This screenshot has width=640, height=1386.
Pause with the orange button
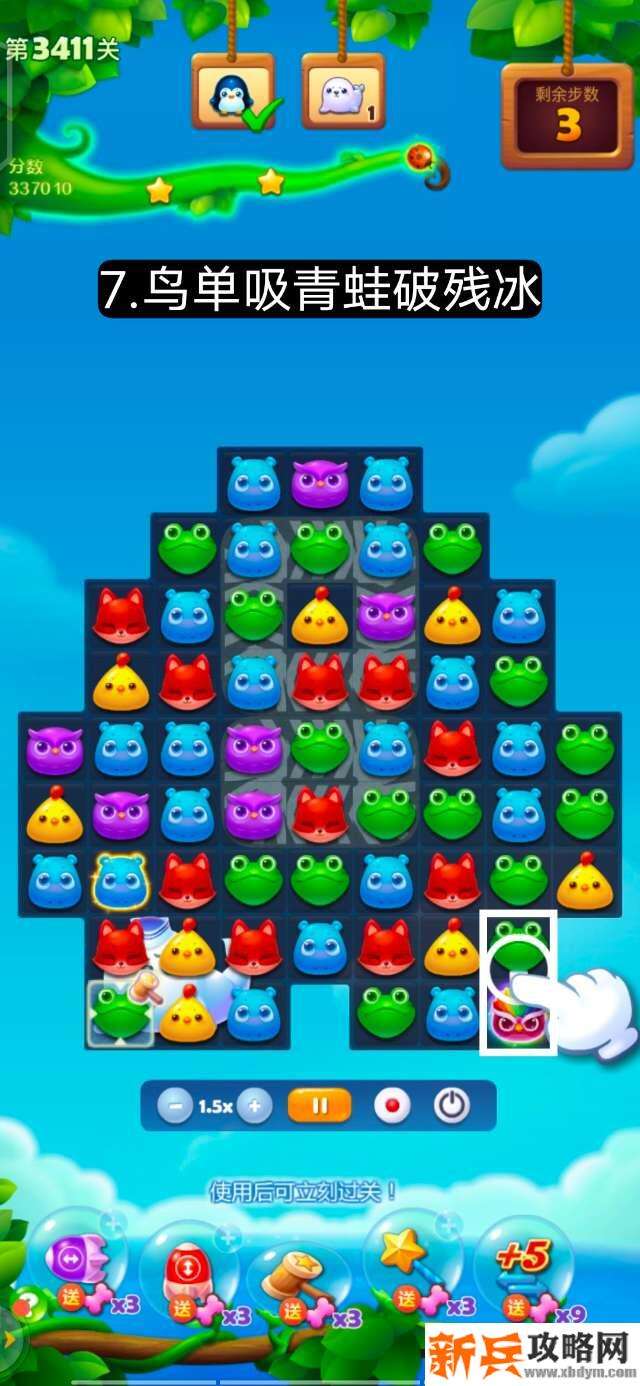(319, 1106)
